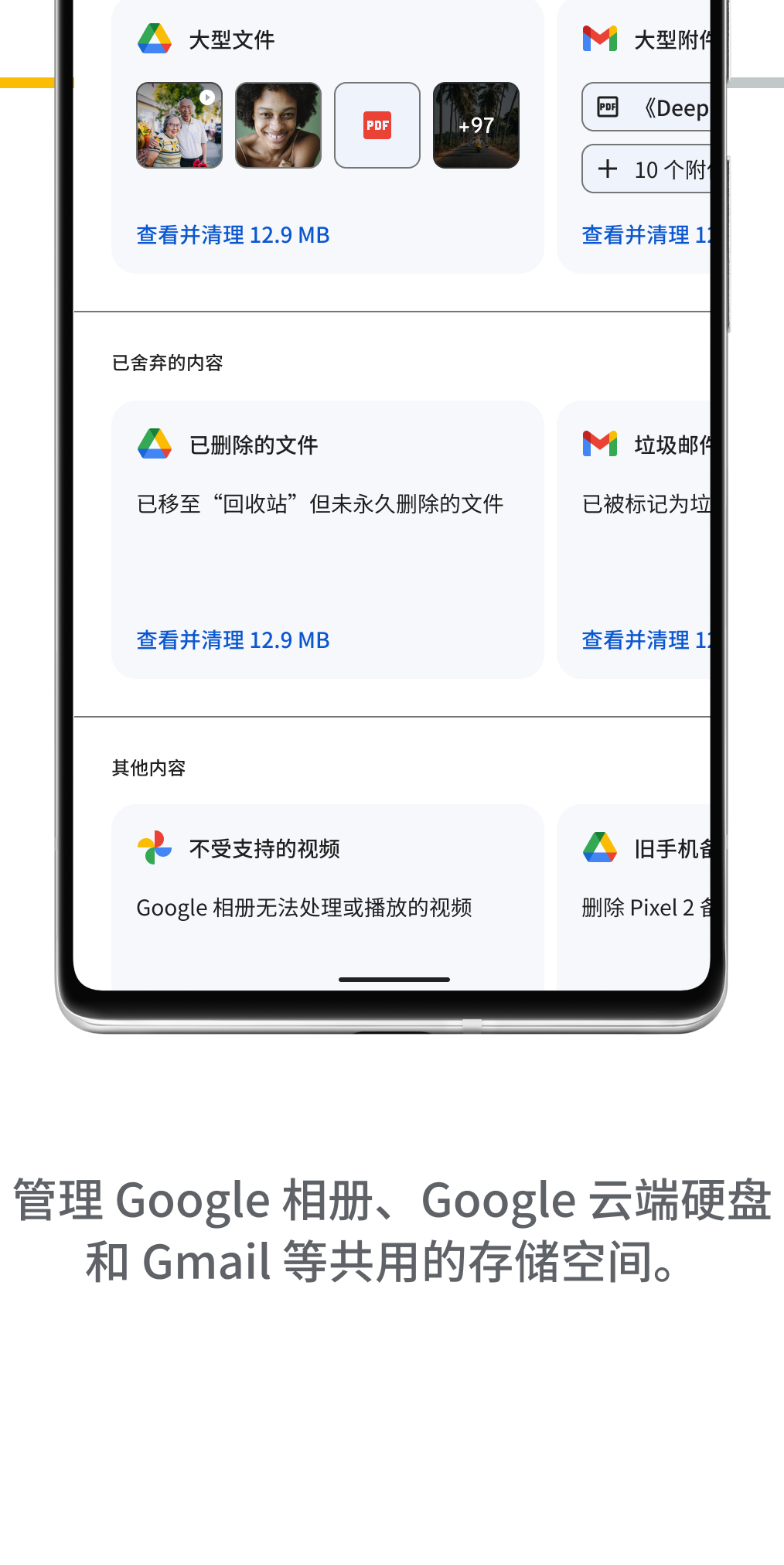Click the play icon on the video thumbnail

click(206, 97)
